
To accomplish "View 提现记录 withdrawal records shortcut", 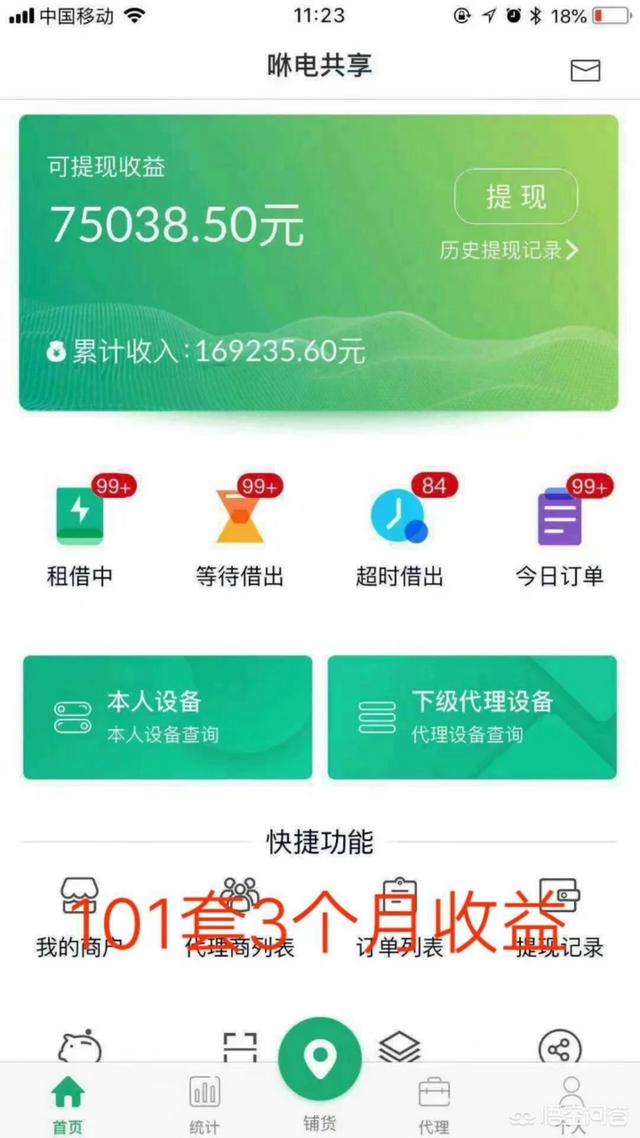I will pyautogui.click(x=560, y=920).
